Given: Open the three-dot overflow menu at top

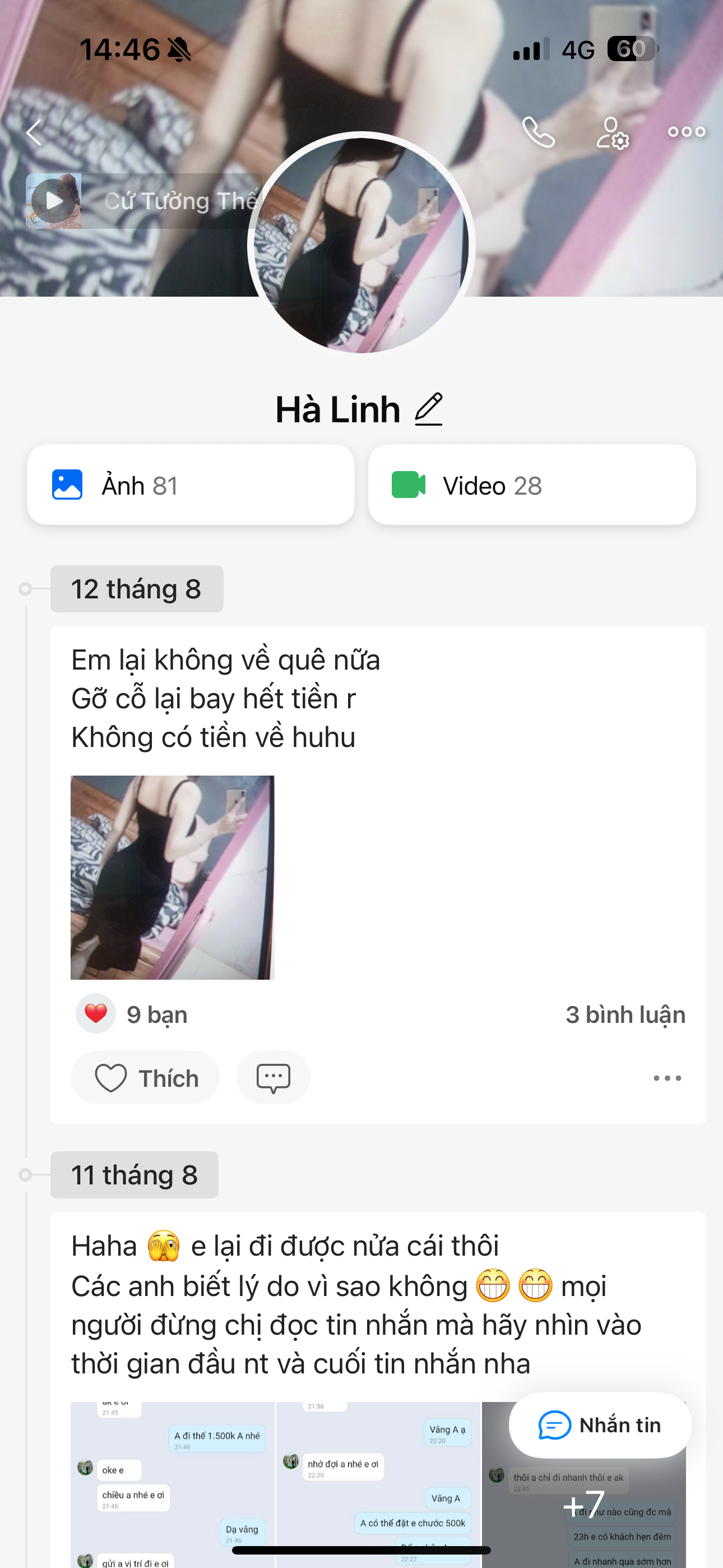Looking at the screenshot, I should click(x=686, y=132).
